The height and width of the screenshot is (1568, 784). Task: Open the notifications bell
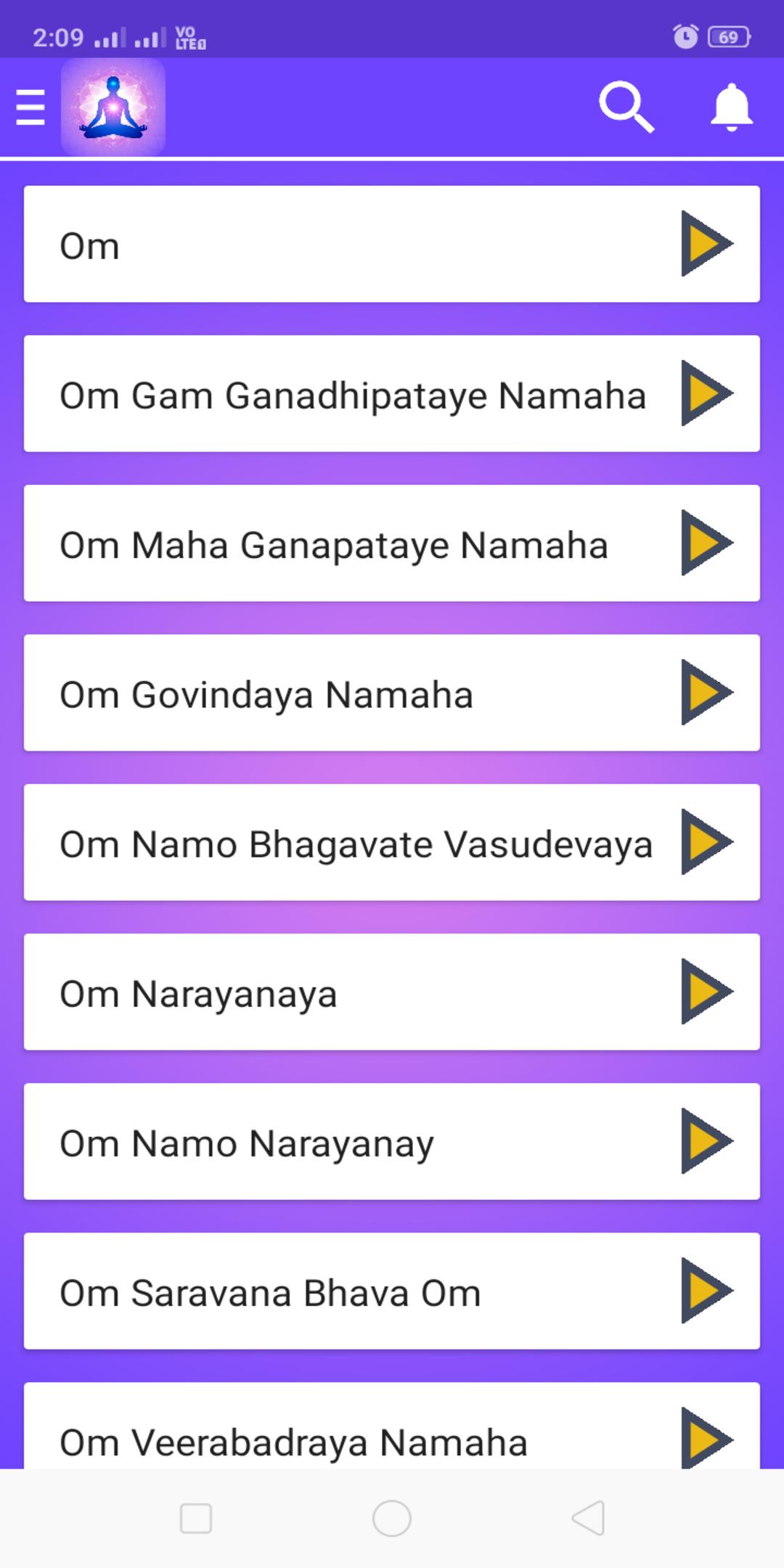click(x=731, y=107)
